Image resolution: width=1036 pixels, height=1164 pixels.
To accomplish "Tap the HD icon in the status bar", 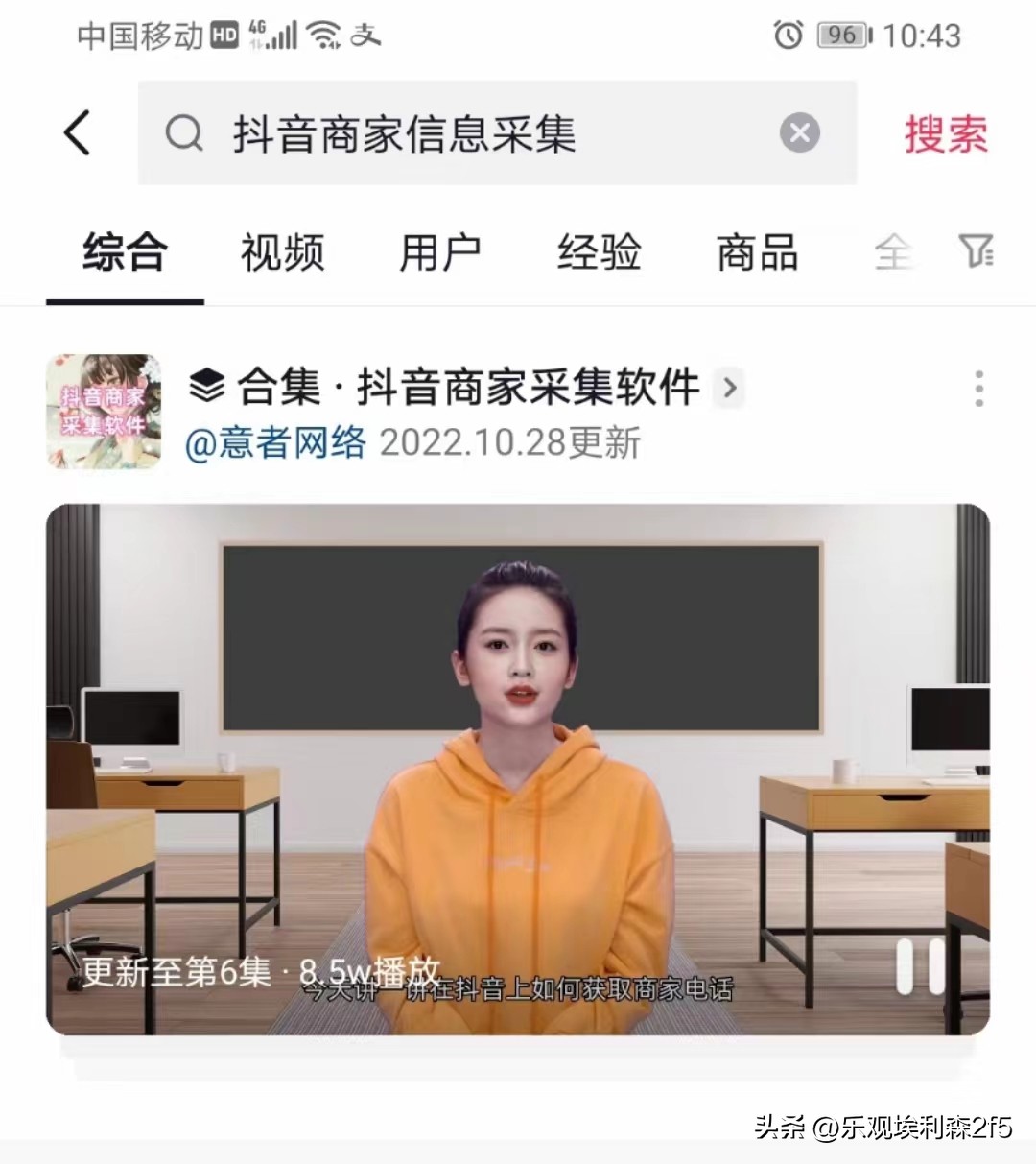I will (223, 35).
